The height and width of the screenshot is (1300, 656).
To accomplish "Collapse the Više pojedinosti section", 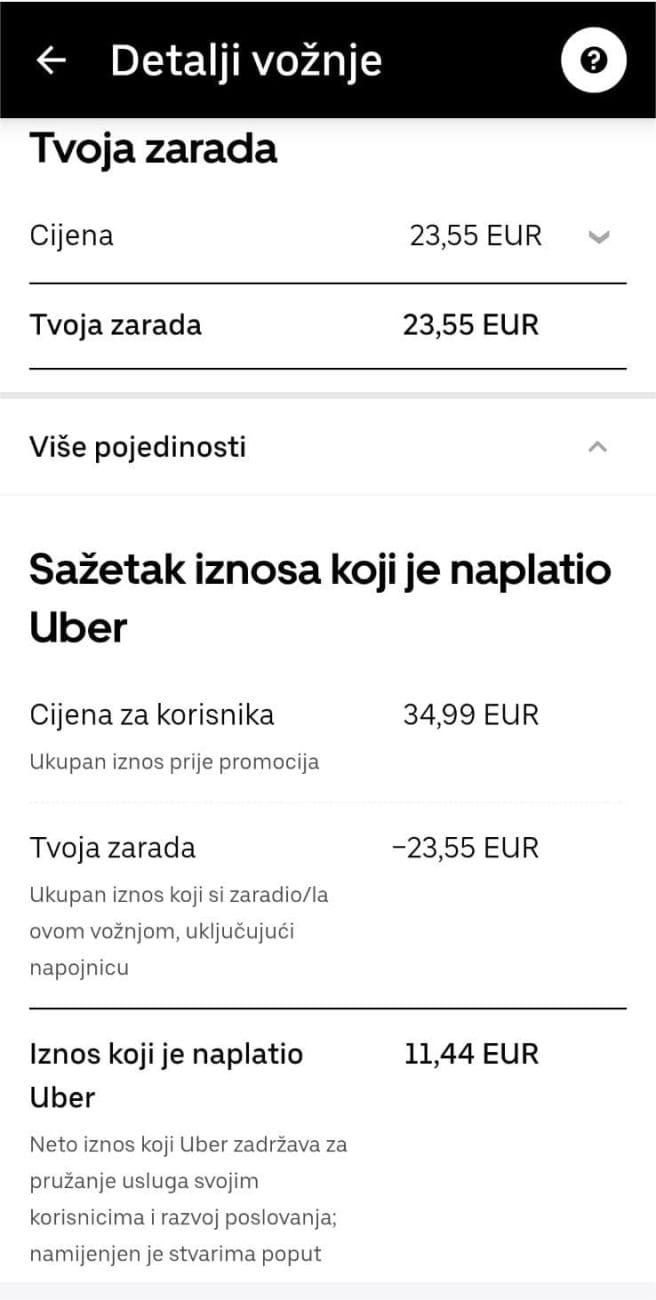I will (597, 447).
